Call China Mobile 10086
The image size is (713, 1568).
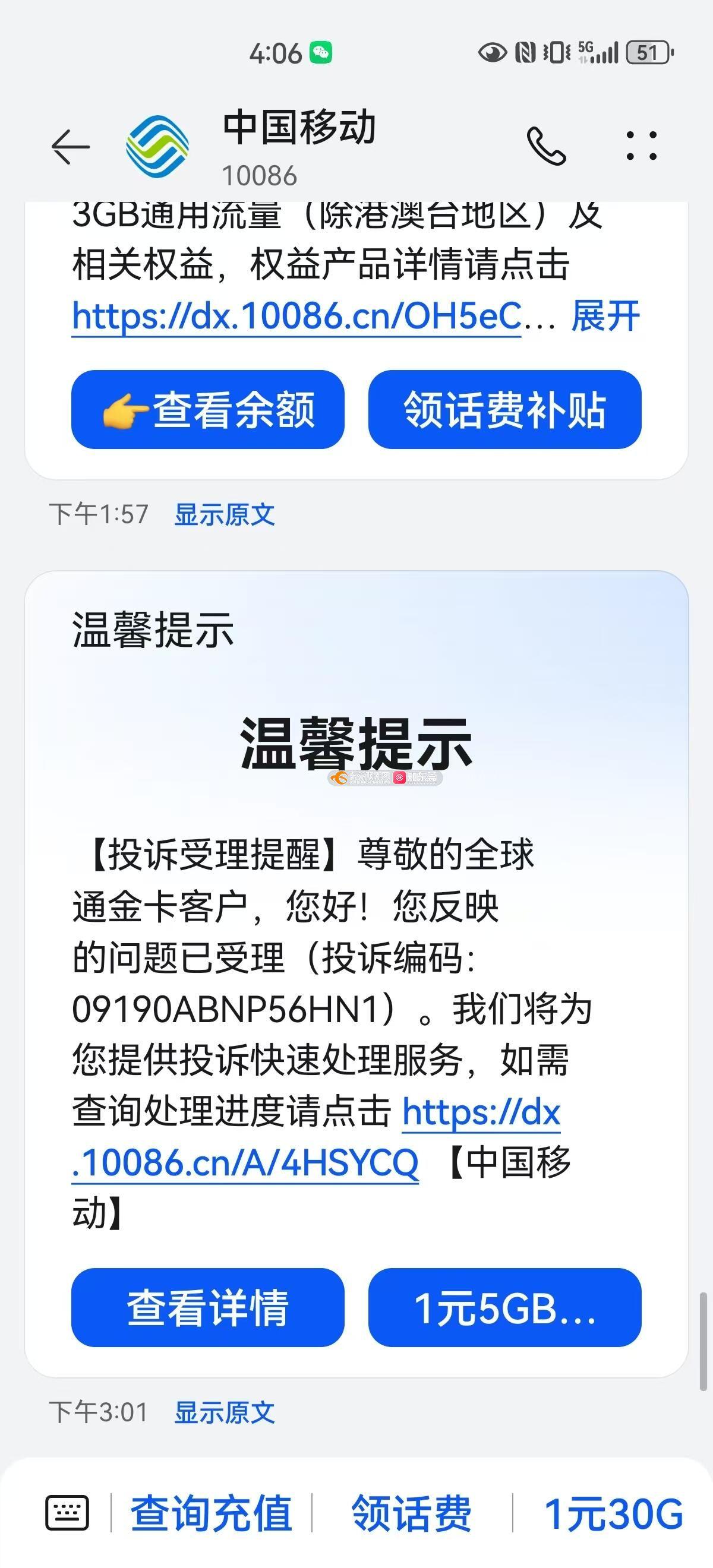coord(546,147)
